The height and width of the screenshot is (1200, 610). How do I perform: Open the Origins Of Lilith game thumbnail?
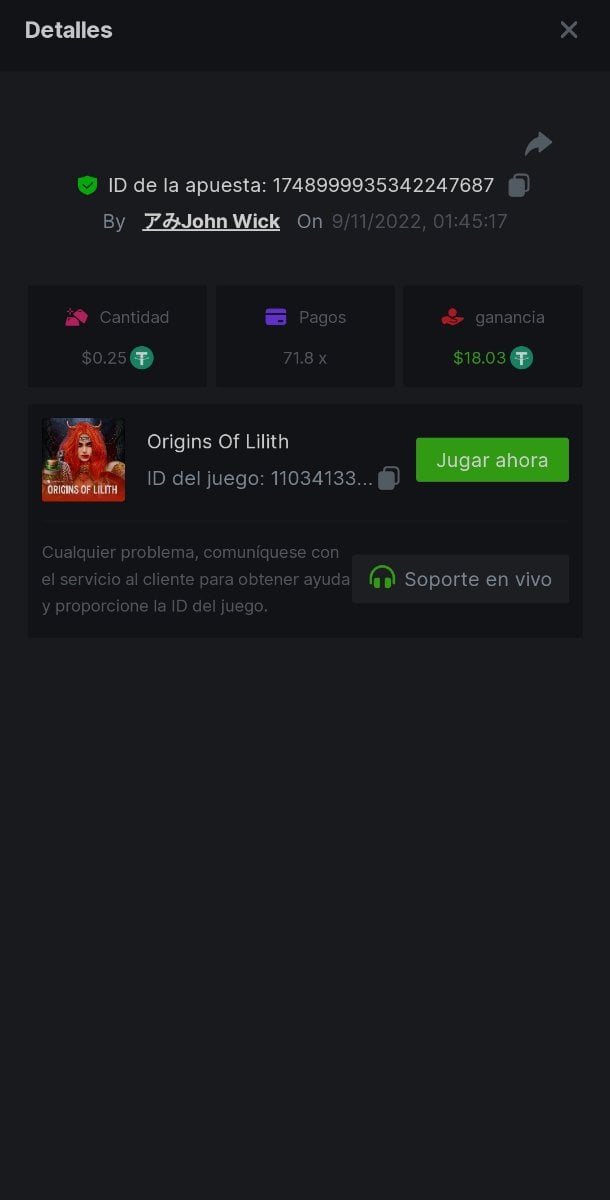(84, 460)
